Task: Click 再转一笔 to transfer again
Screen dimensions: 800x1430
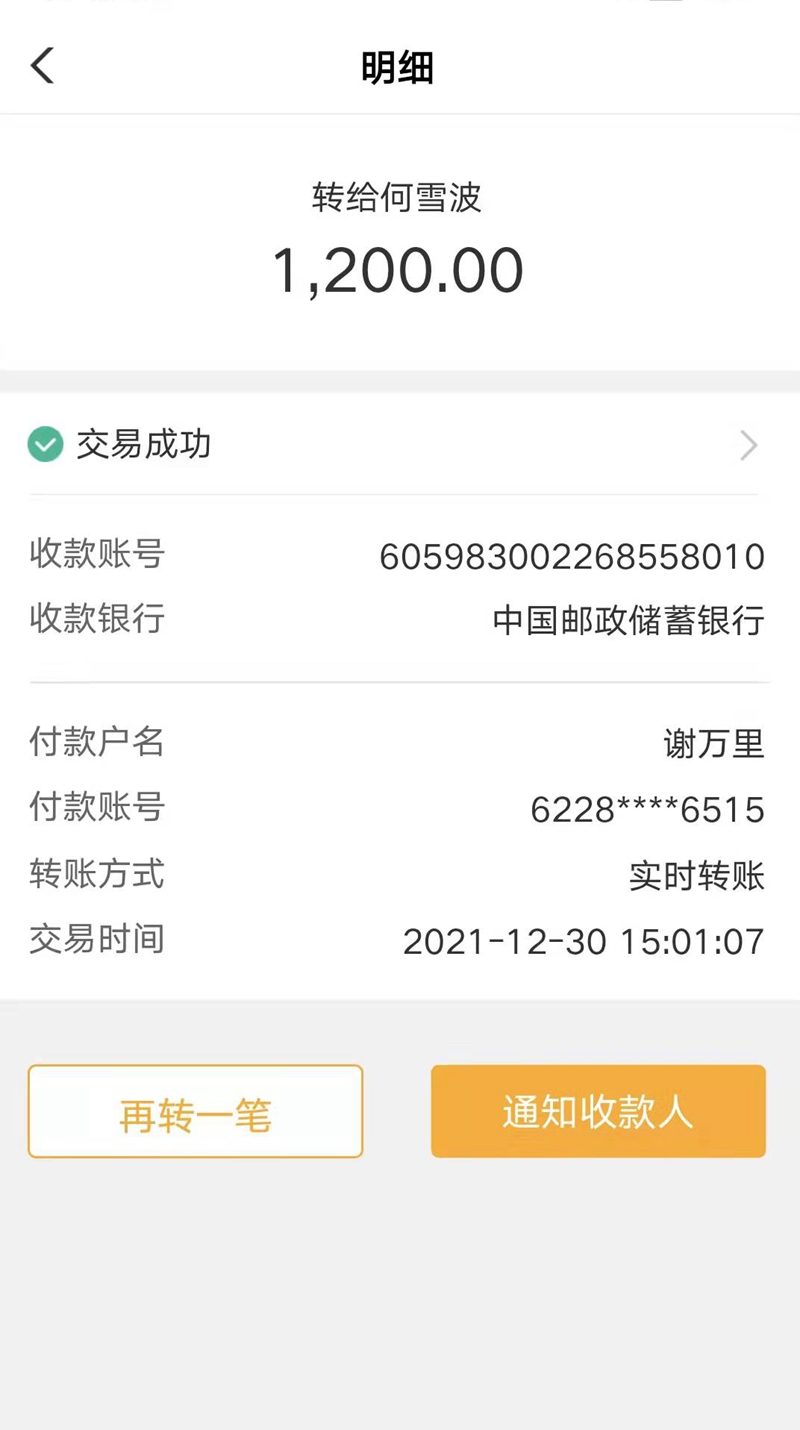Action: [x=195, y=1111]
